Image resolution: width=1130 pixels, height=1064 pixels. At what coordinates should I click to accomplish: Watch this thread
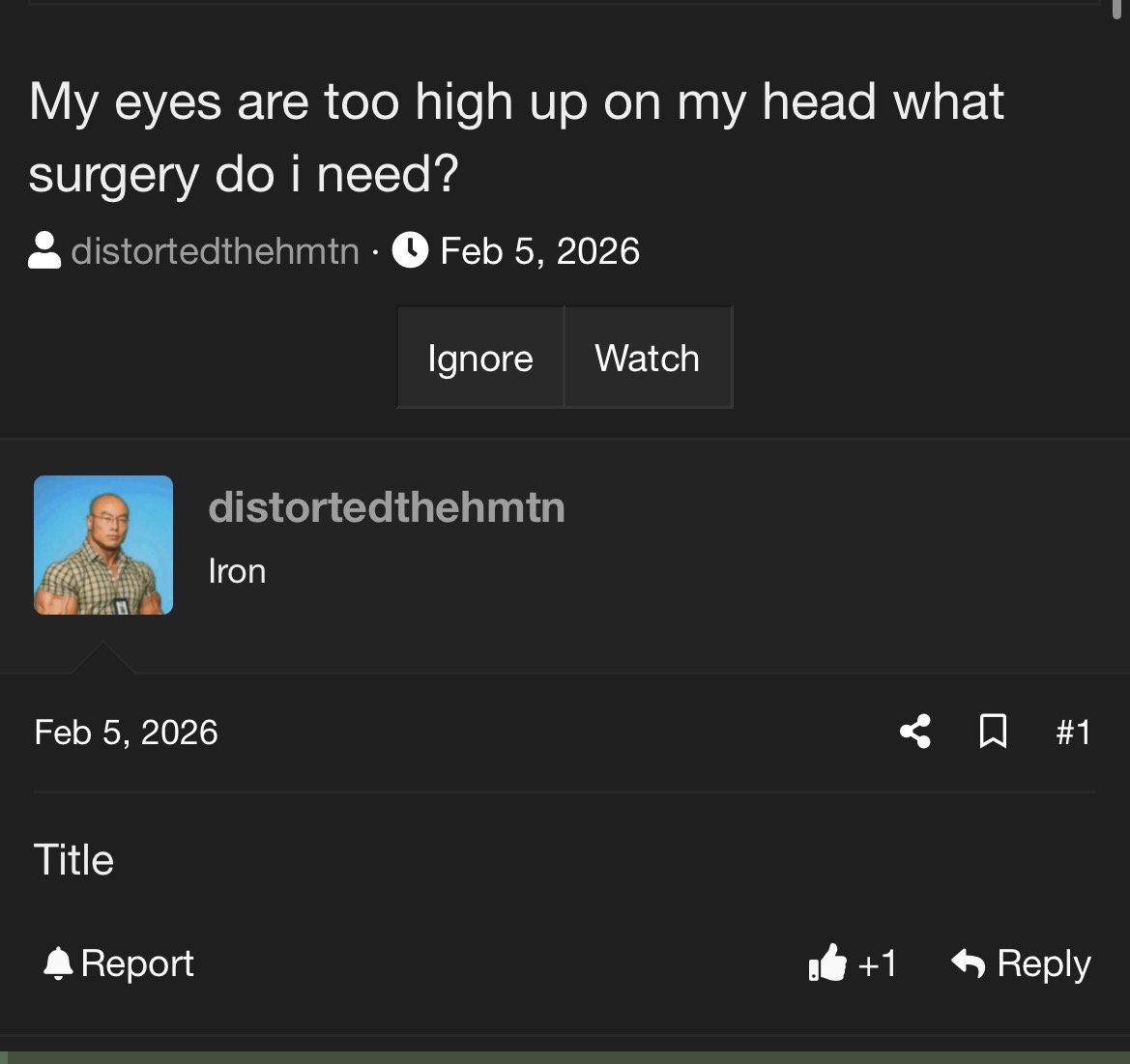(x=648, y=359)
